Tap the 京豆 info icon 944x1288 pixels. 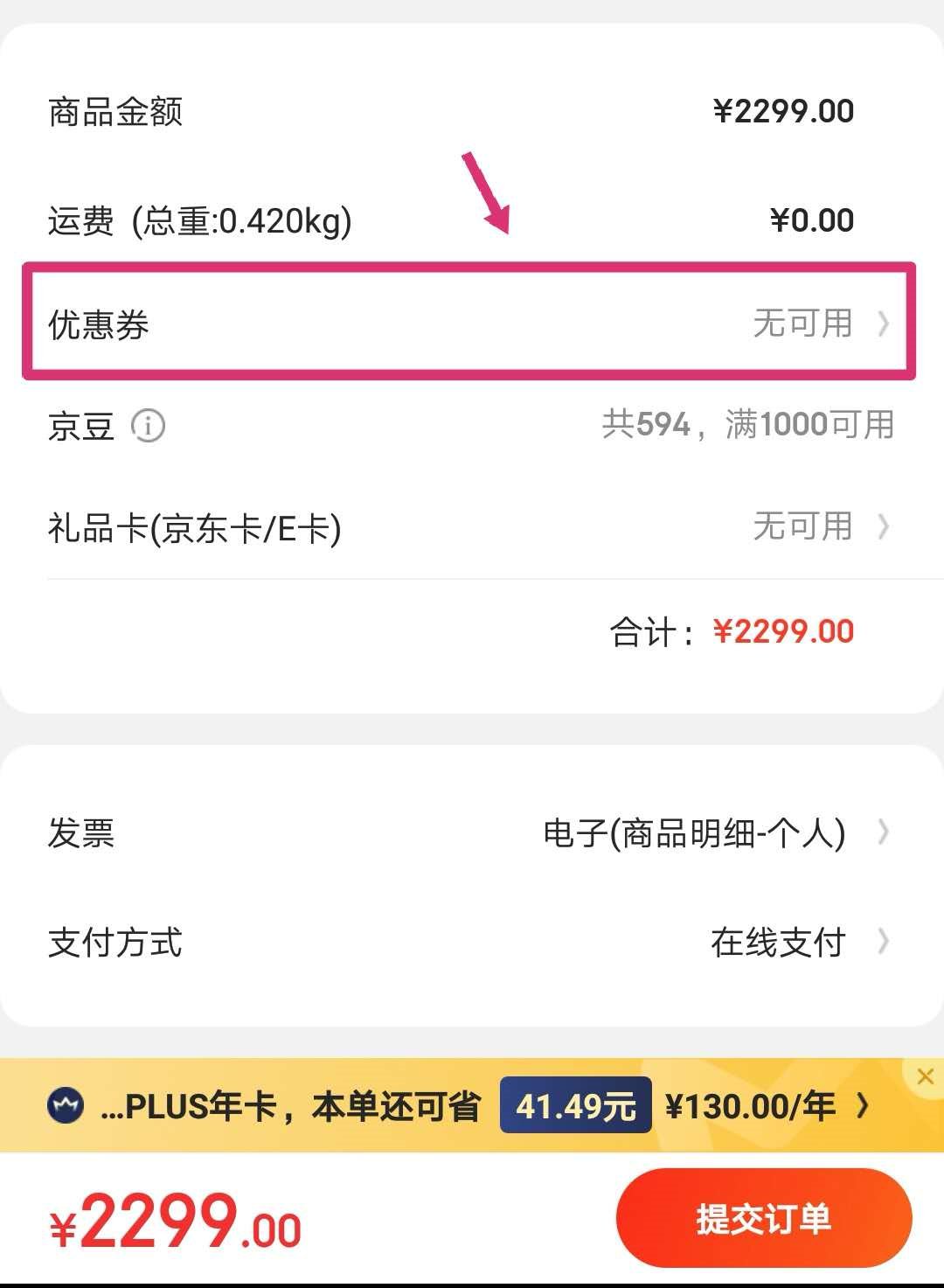(x=148, y=426)
